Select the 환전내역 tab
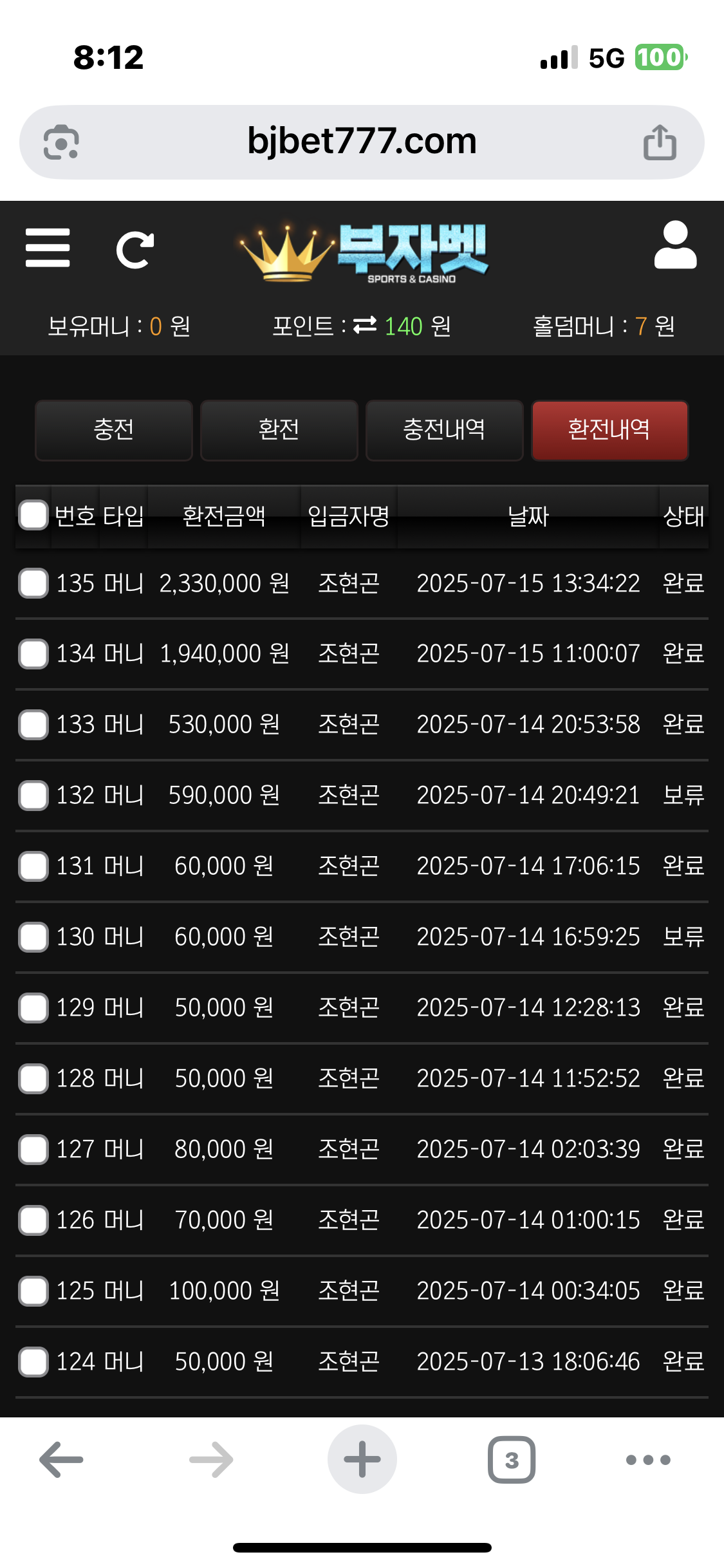The height and width of the screenshot is (1568, 724). click(x=609, y=430)
